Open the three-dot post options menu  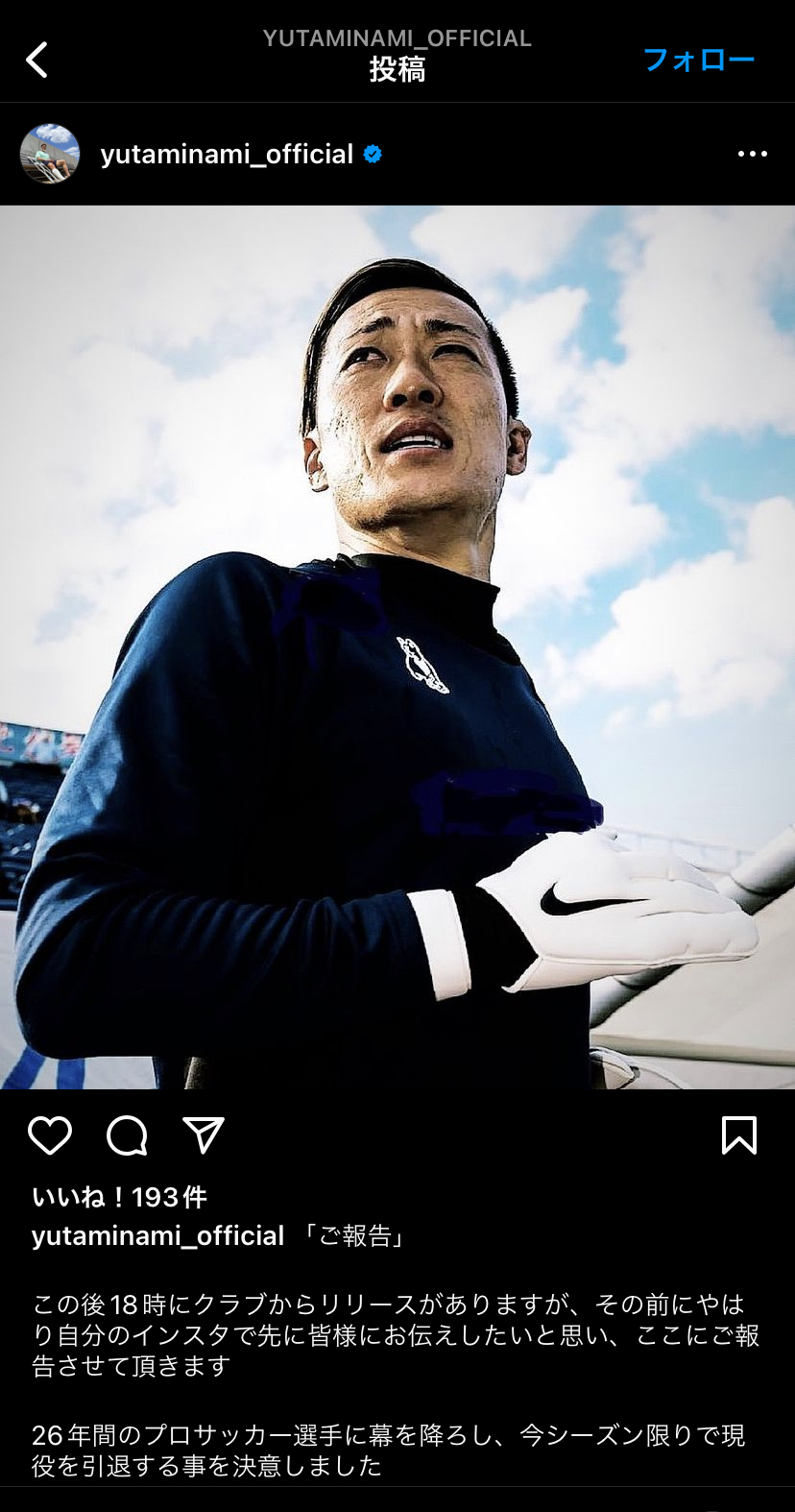click(x=752, y=154)
